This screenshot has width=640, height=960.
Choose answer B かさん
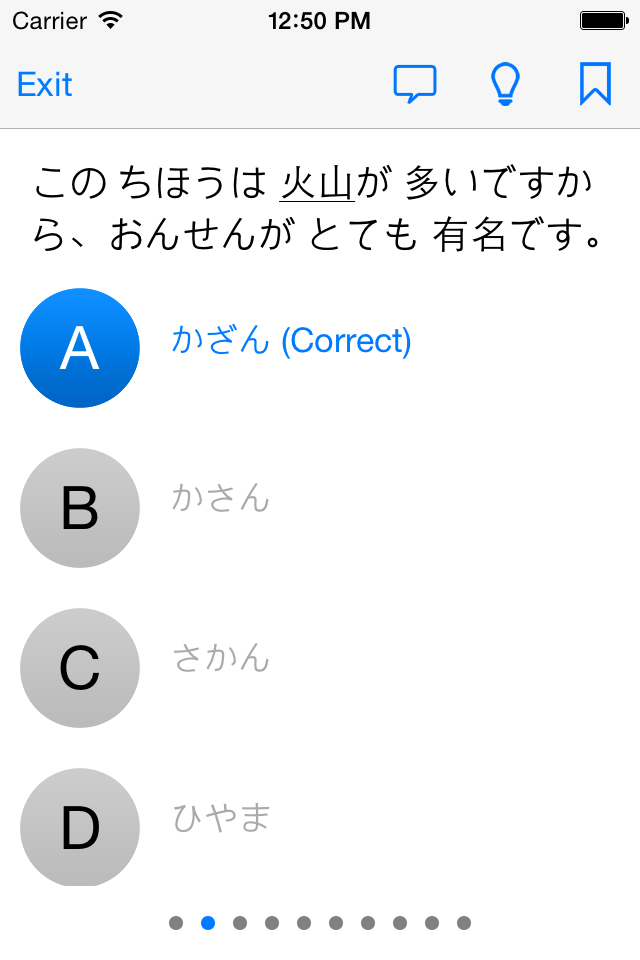(80, 508)
